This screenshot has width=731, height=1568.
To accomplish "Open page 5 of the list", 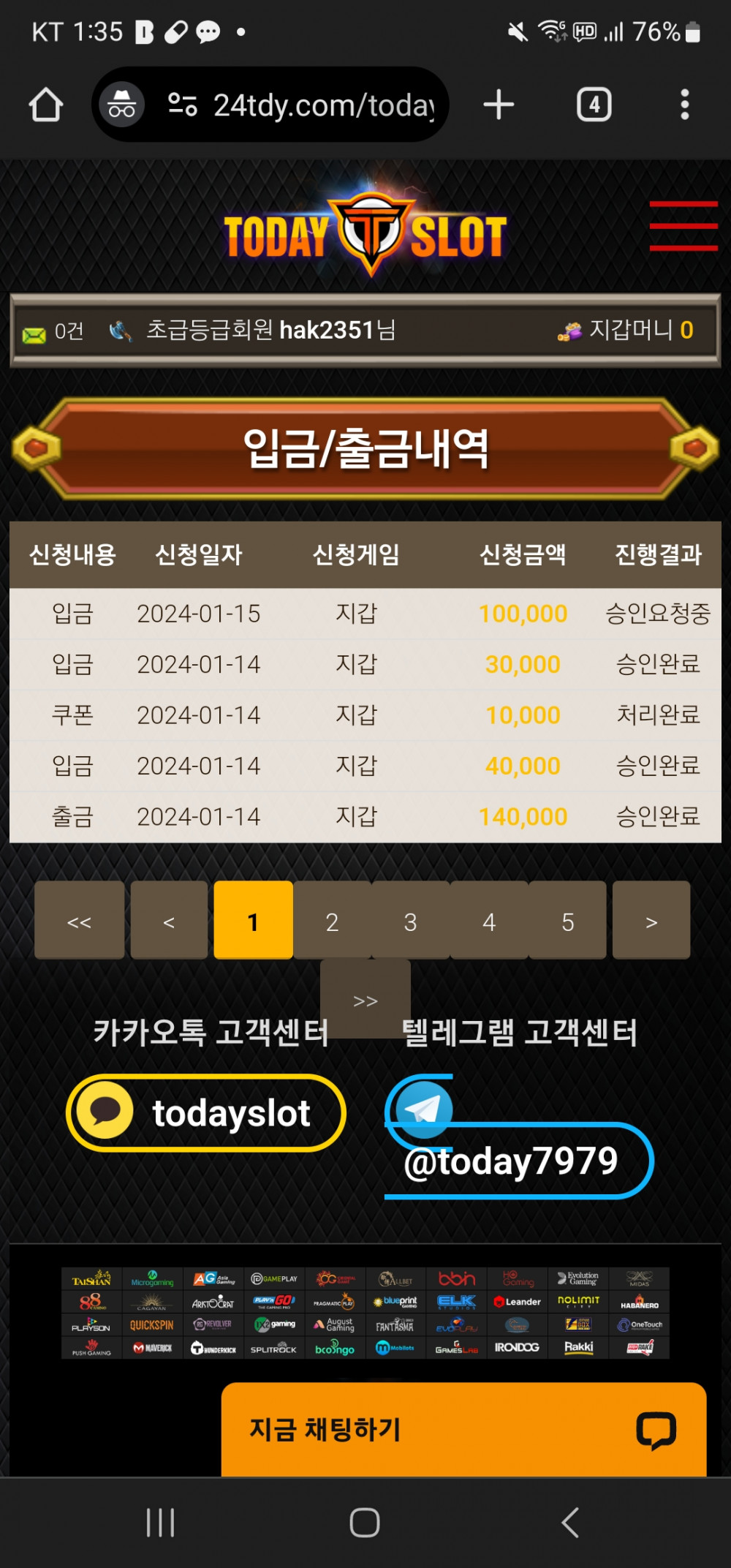I will pyautogui.click(x=567, y=921).
